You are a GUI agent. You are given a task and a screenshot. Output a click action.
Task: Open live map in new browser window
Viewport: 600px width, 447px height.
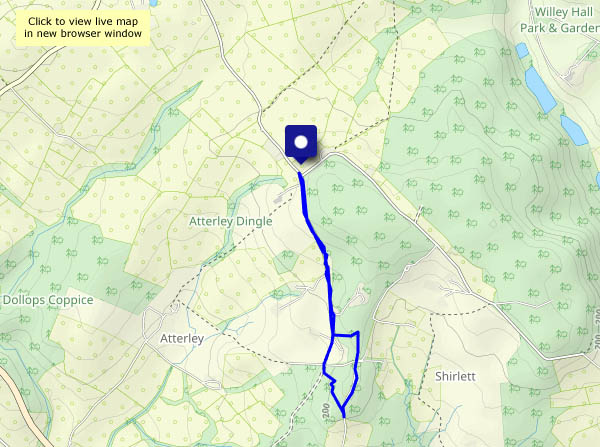coord(84,28)
